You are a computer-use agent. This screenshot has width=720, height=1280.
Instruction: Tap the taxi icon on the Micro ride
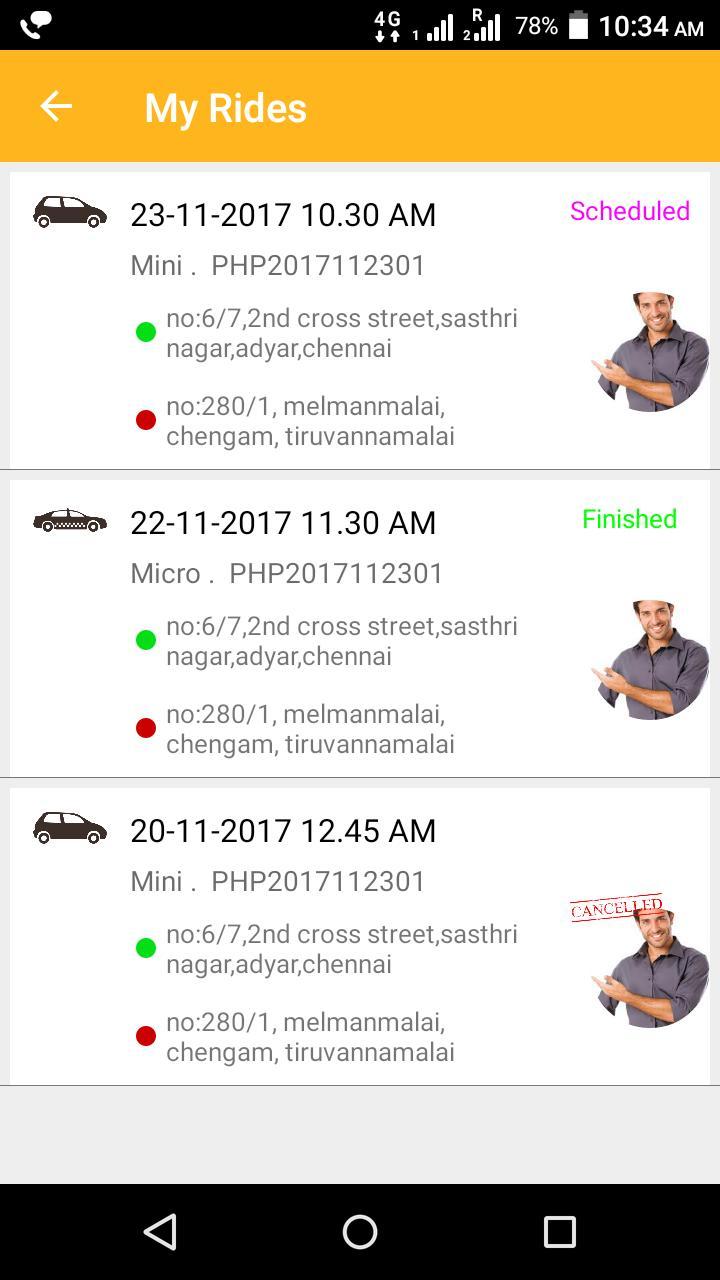pyautogui.click(x=68, y=522)
